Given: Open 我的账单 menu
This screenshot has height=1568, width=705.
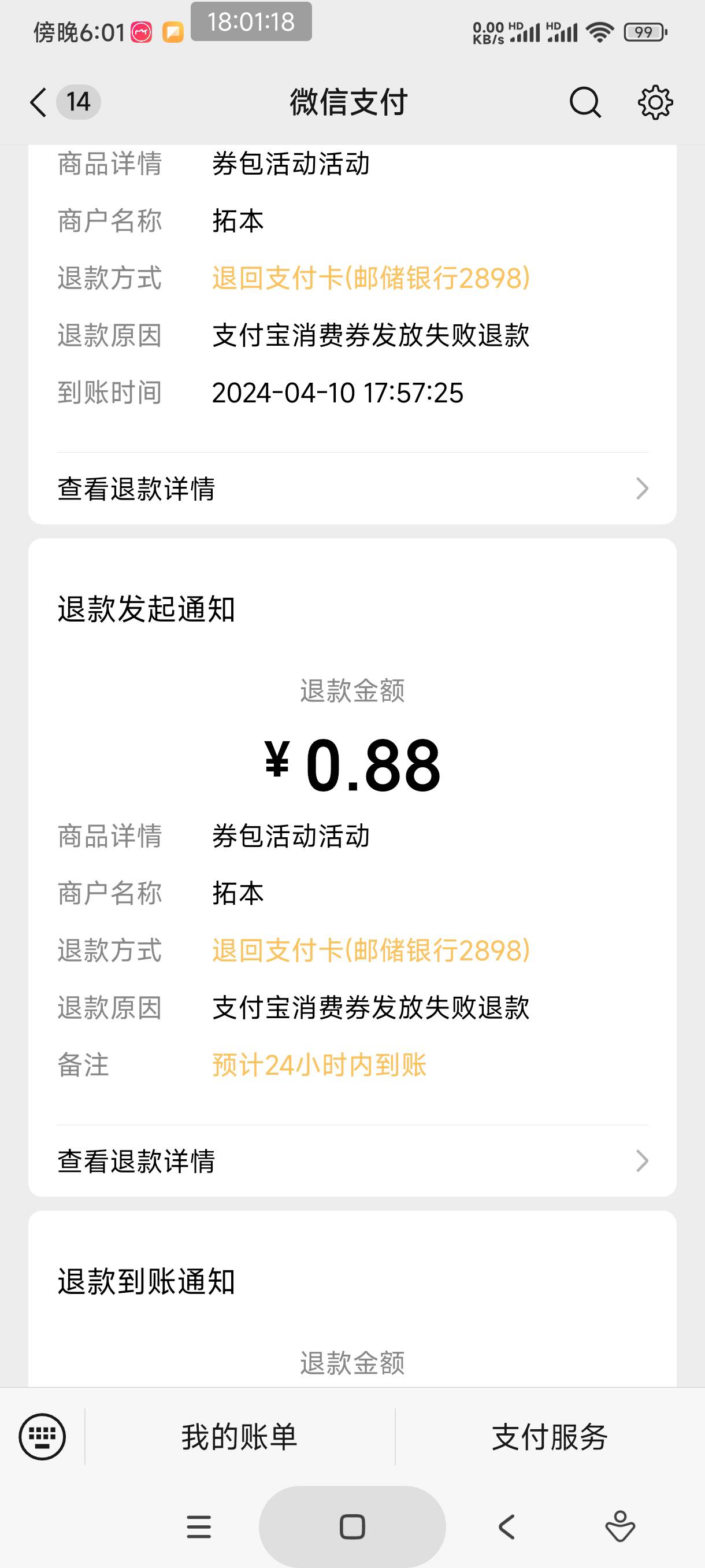Looking at the screenshot, I should [x=240, y=1437].
